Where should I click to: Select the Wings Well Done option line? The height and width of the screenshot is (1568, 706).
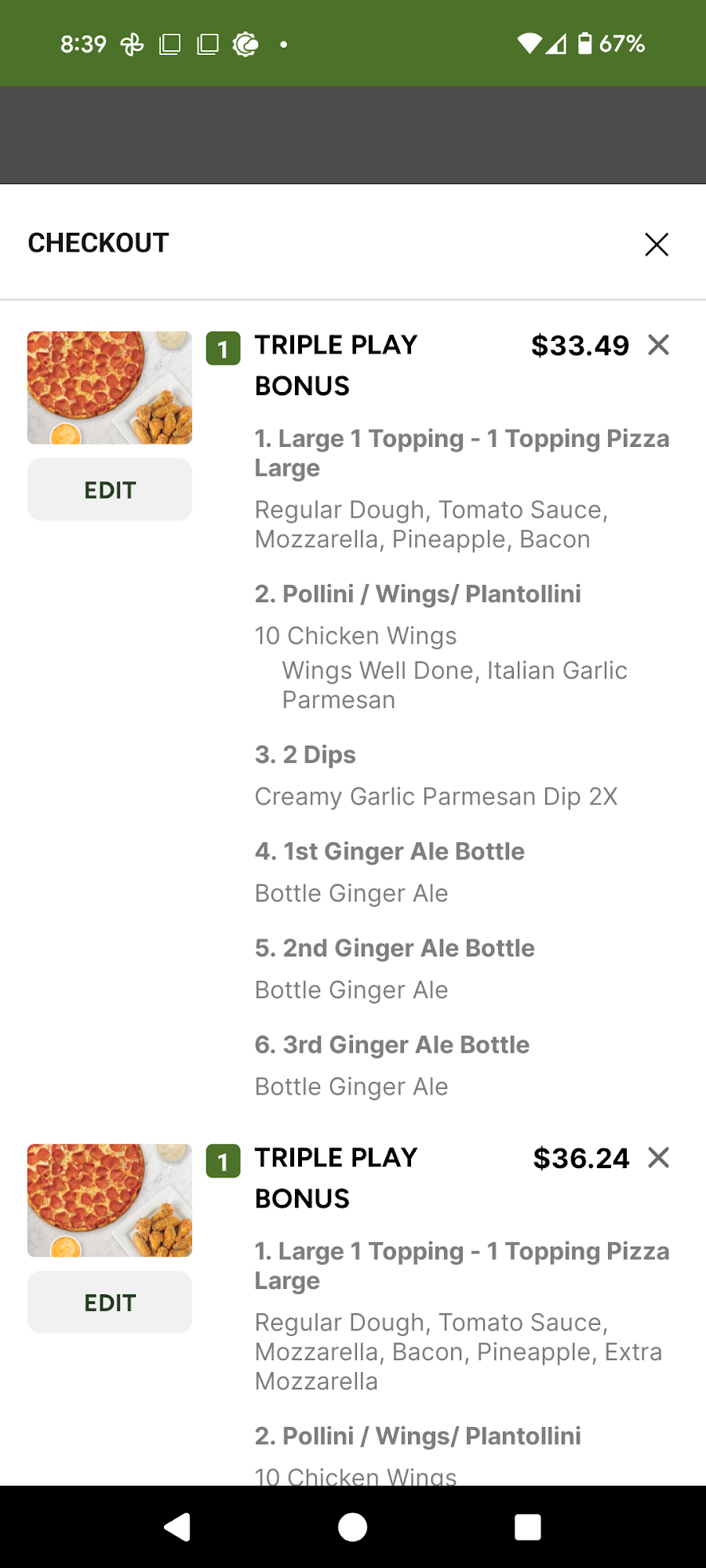(x=453, y=684)
